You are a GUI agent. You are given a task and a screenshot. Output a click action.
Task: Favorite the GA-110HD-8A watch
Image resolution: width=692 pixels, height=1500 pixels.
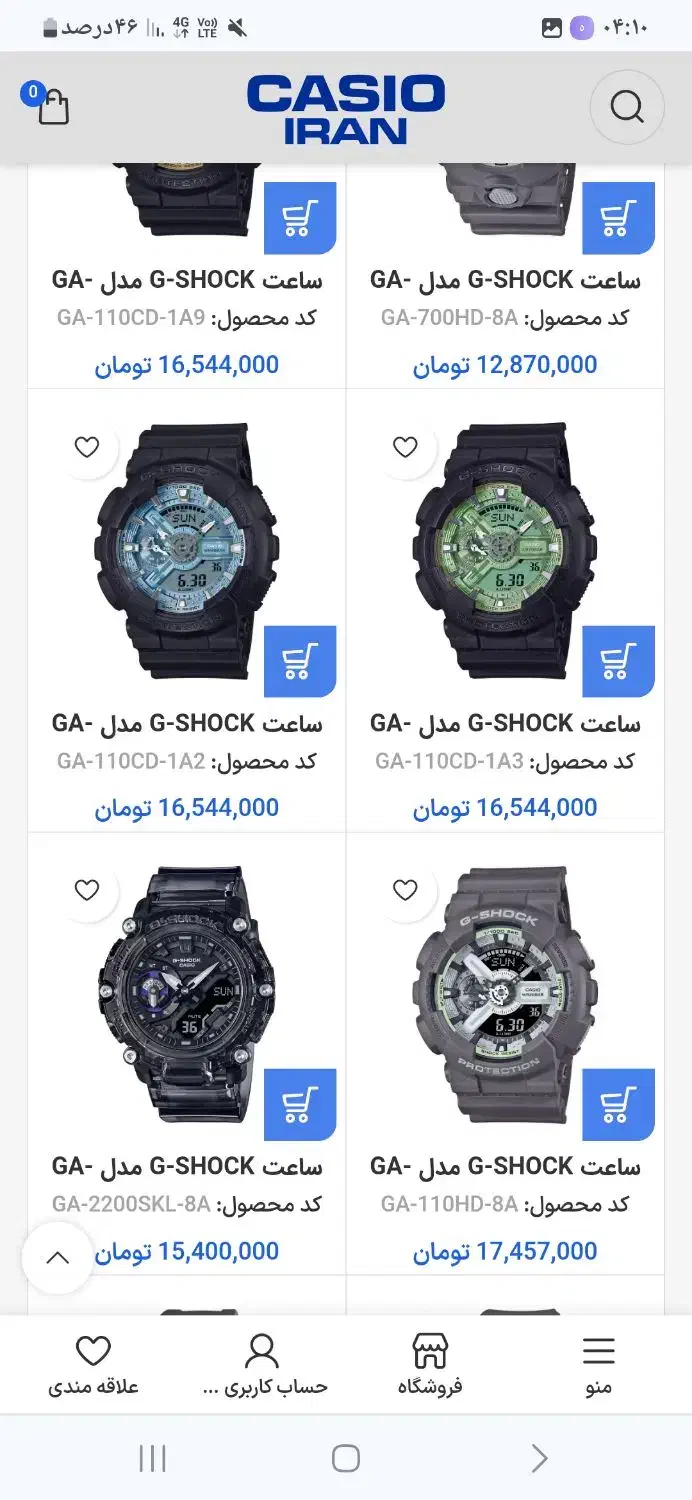click(x=405, y=890)
